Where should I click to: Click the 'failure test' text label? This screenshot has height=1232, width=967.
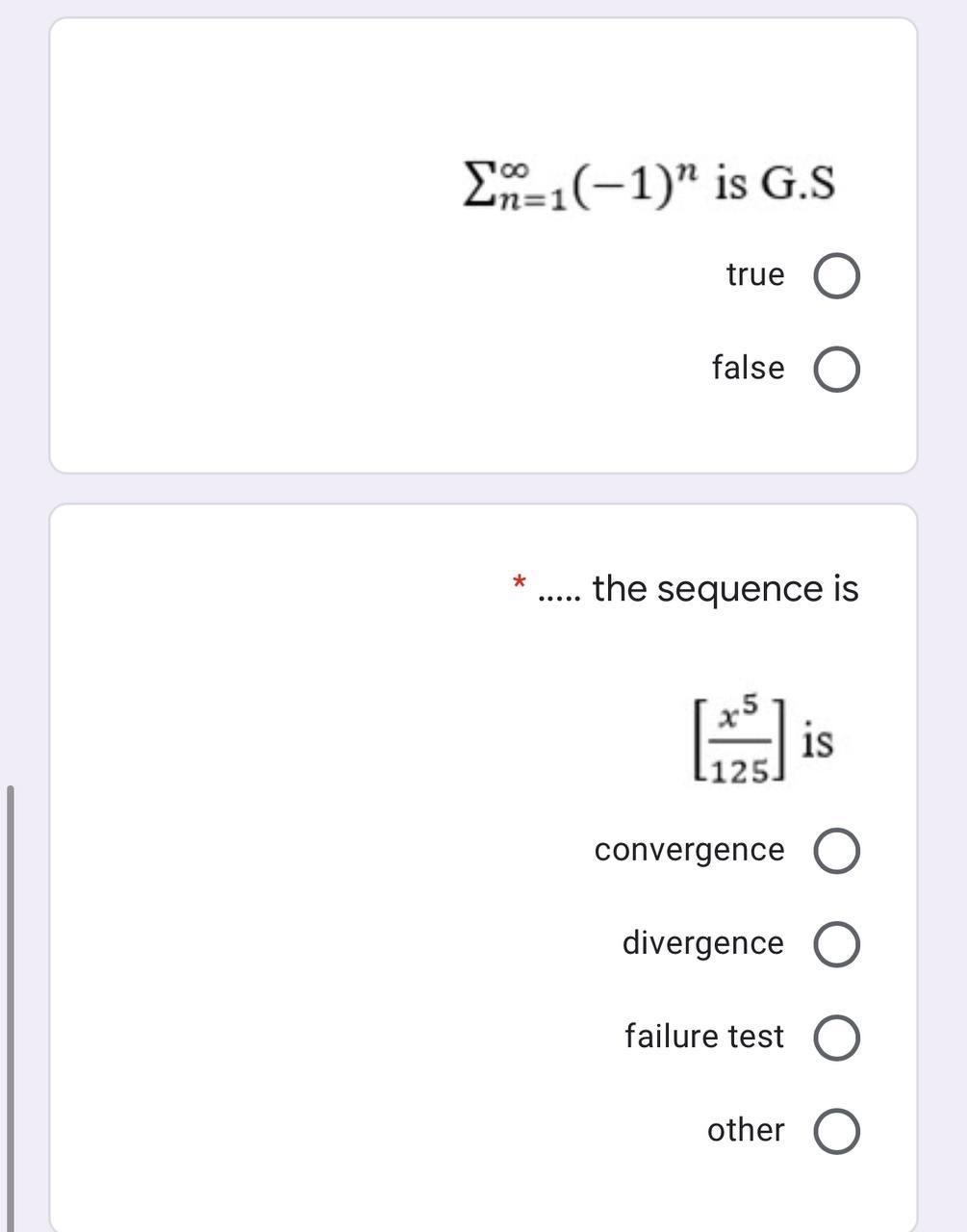[704, 1037]
